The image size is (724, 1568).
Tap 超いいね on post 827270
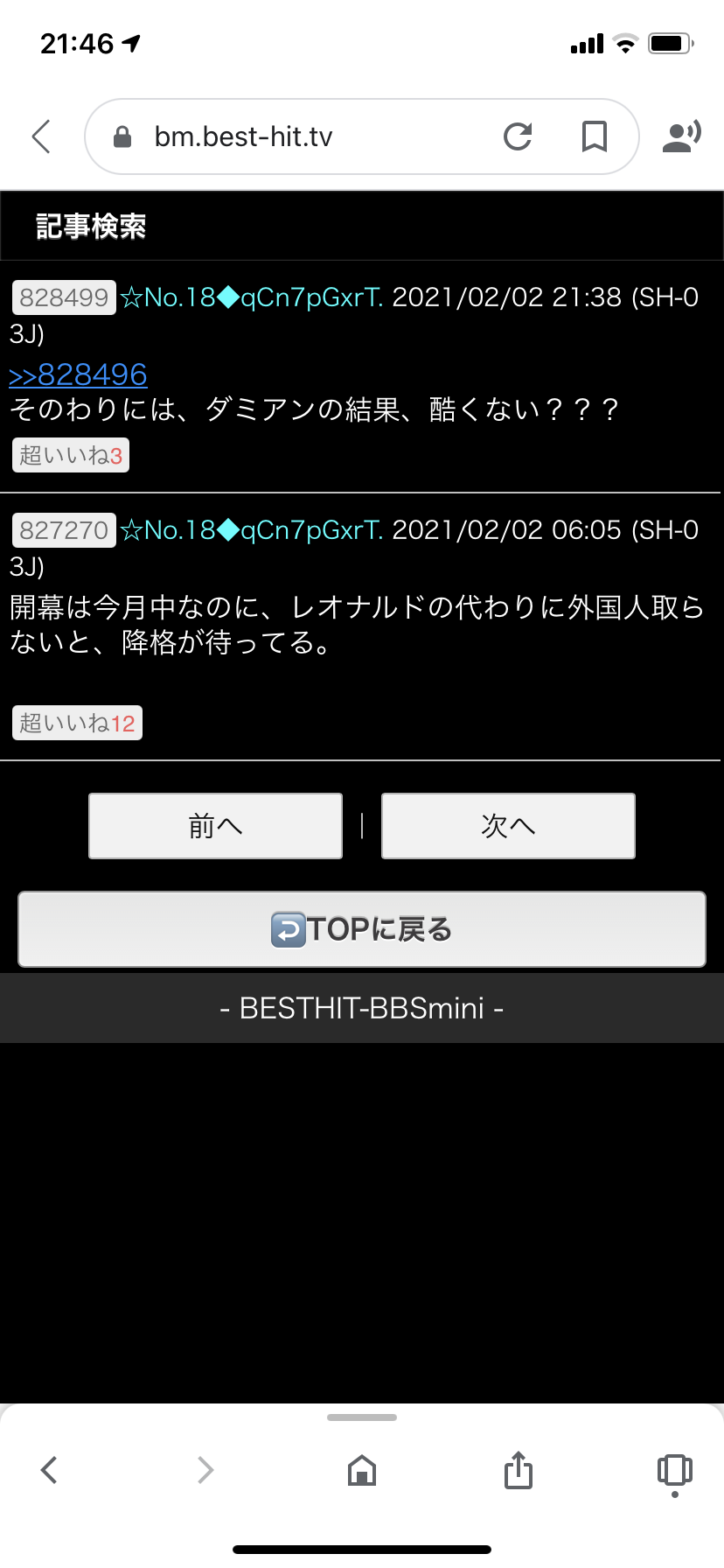tap(77, 723)
